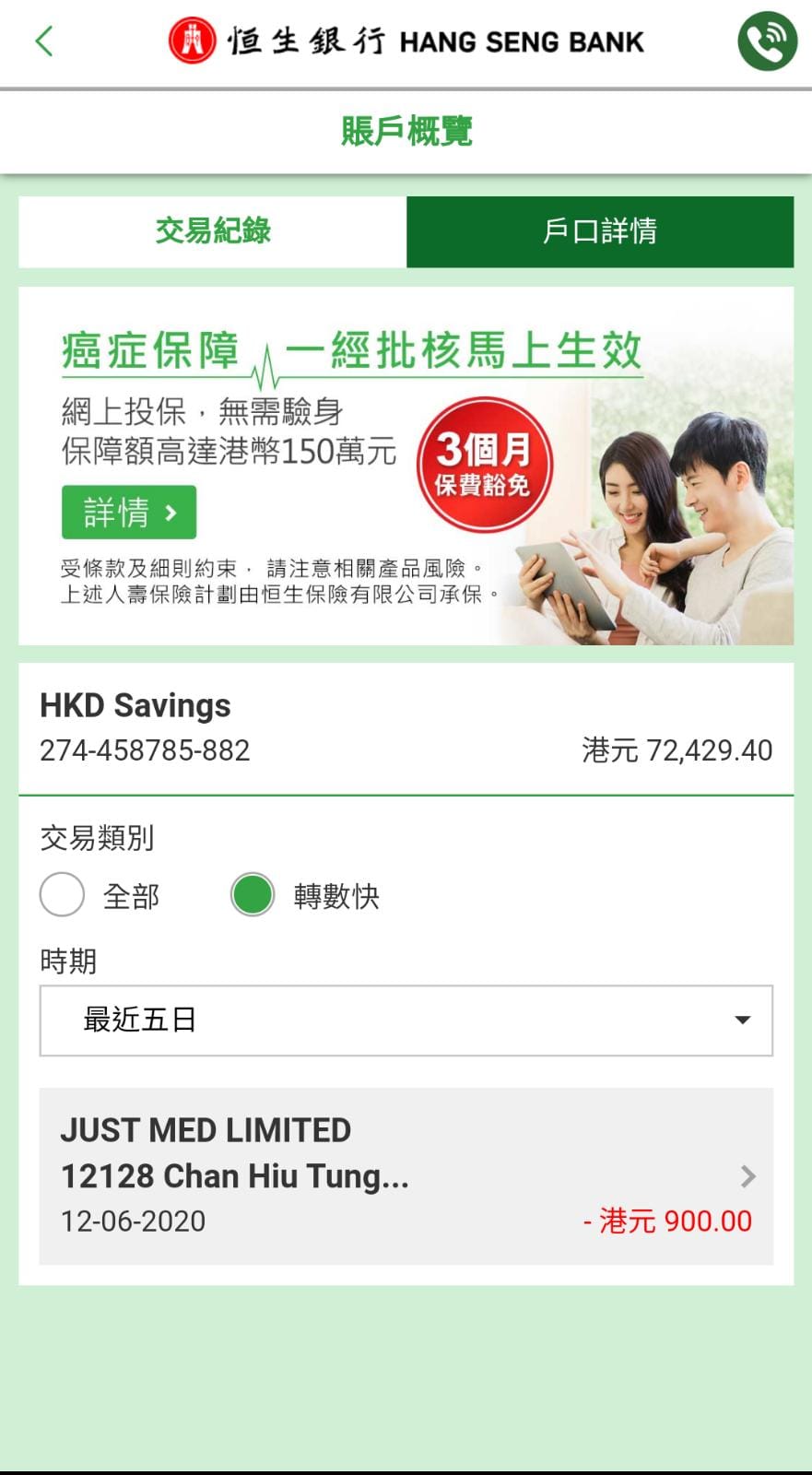Open the JUST MED LIMITED transaction
This screenshot has height=1475, width=812.
click(406, 1175)
